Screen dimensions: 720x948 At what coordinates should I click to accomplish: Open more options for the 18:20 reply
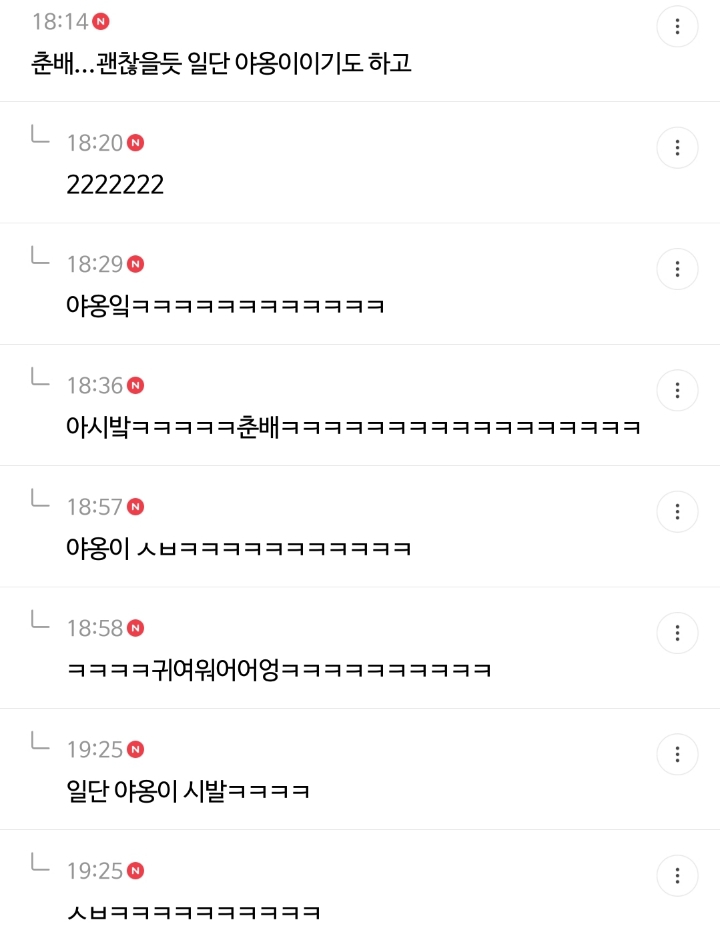pyautogui.click(x=677, y=148)
